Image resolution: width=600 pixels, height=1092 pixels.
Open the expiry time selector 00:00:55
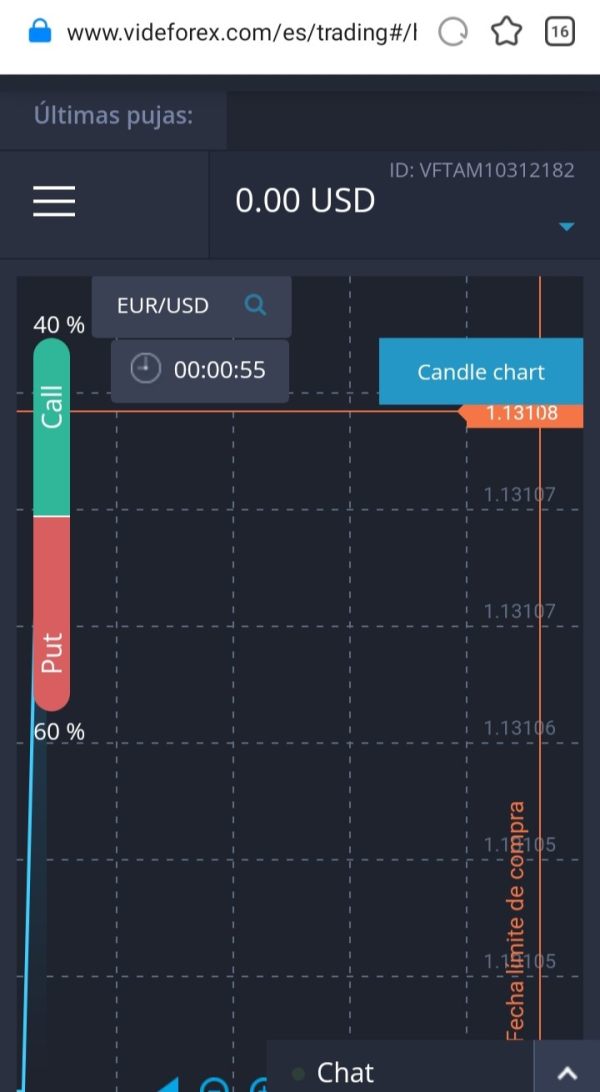tap(200, 370)
